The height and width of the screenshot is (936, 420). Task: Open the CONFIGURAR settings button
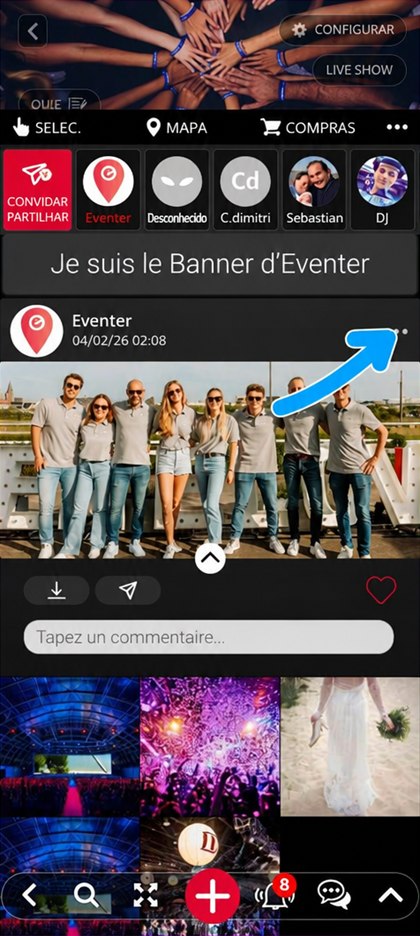pos(343,30)
